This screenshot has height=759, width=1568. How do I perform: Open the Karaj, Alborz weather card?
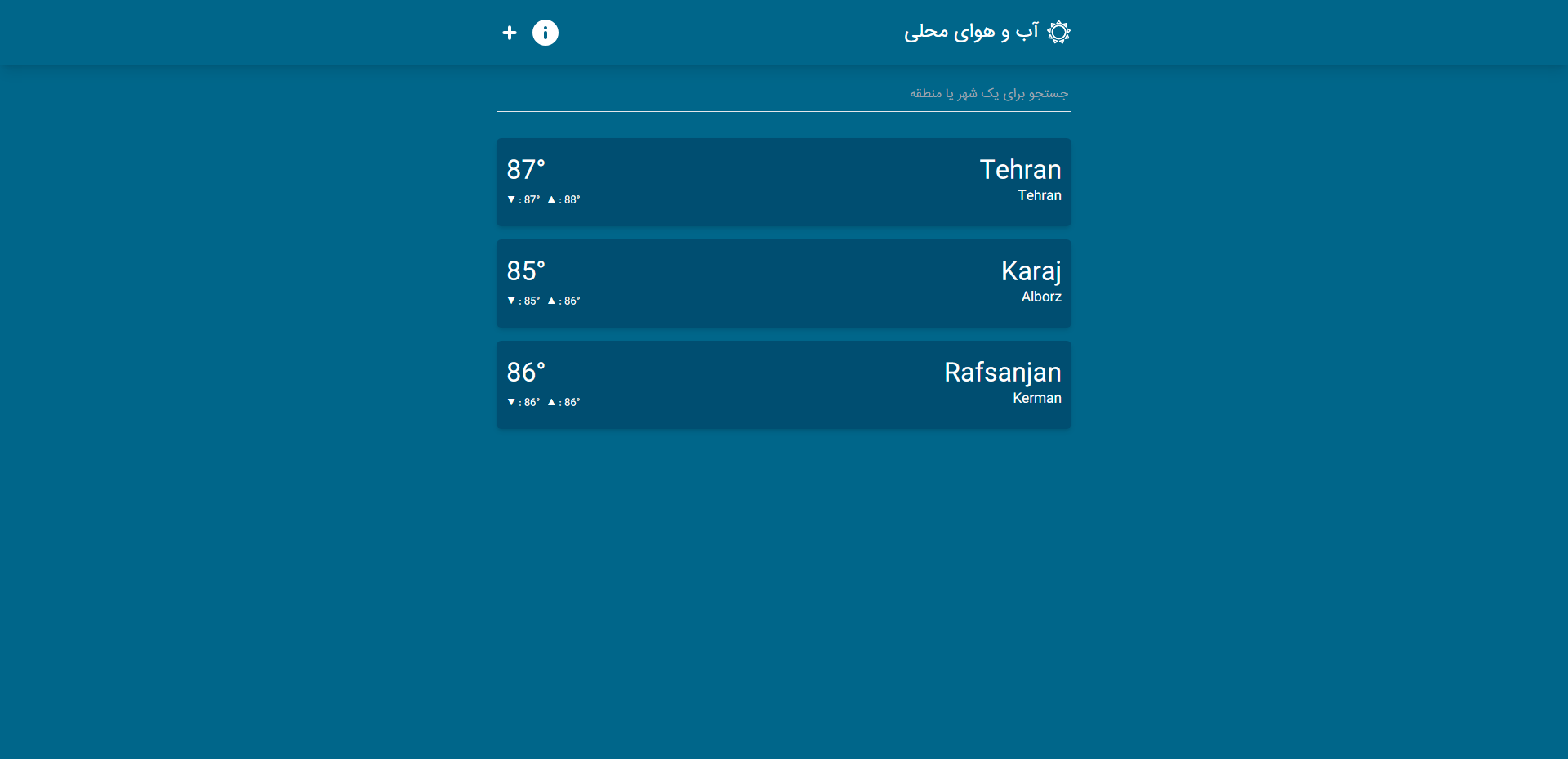pos(783,284)
